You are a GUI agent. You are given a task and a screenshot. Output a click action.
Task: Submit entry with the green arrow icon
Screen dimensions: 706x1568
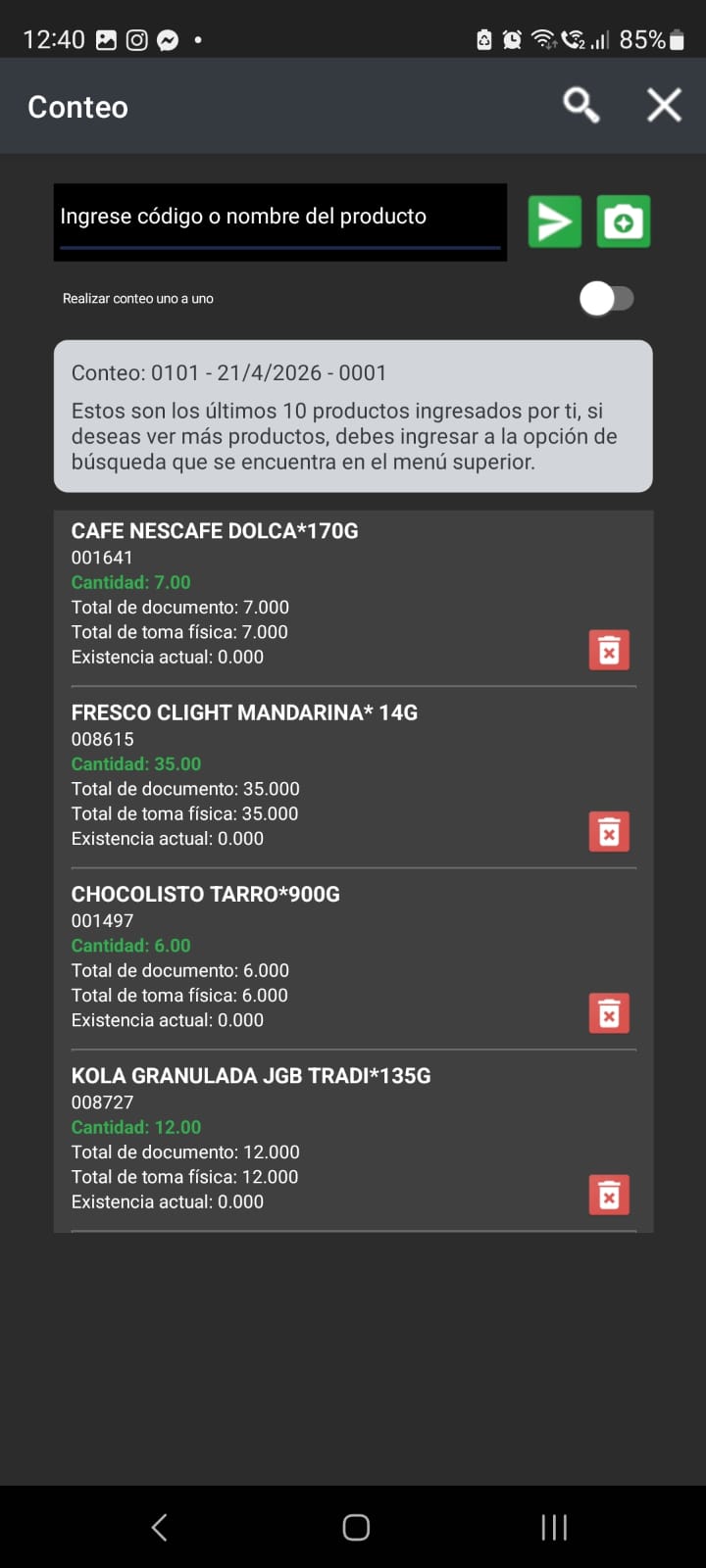coord(554,221)
